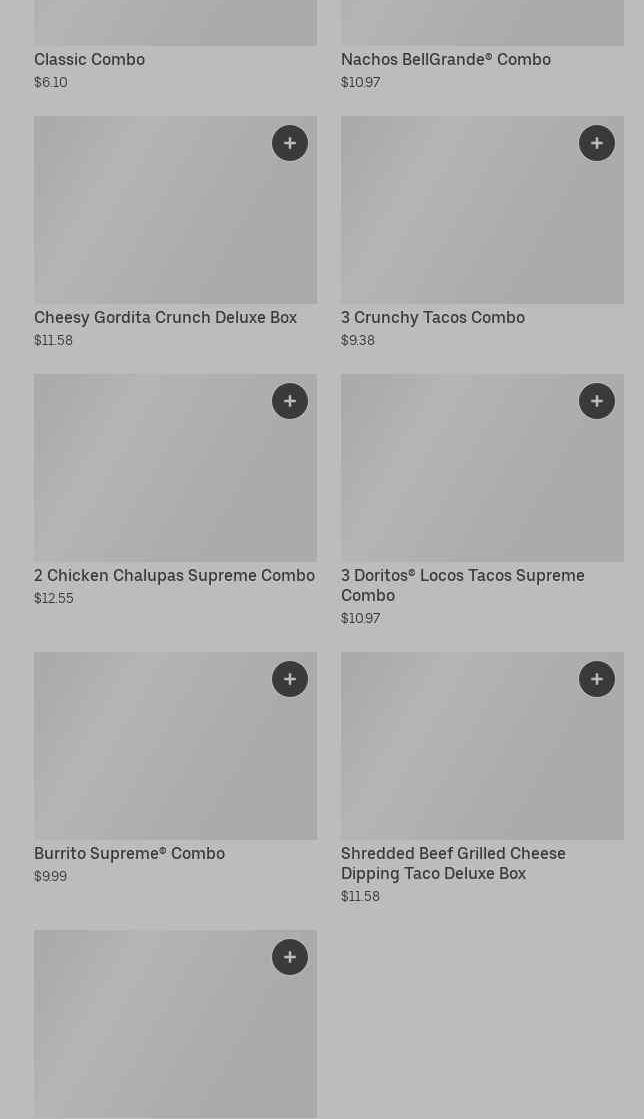Add Cheesy Gordita Crunch Deluxe Box to order
This screenshot has height=1119, width=644.
(290, 143)
